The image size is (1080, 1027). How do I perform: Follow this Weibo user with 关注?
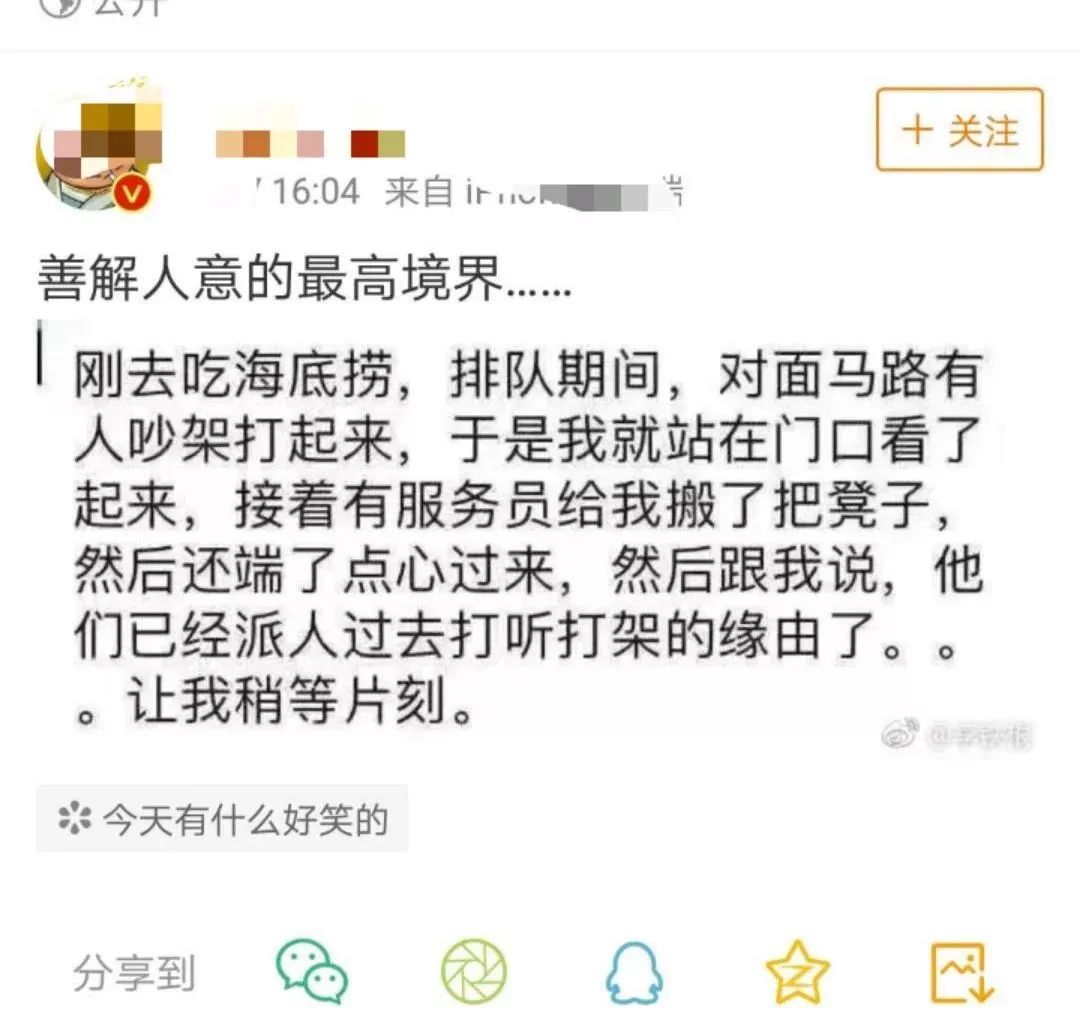959,130
